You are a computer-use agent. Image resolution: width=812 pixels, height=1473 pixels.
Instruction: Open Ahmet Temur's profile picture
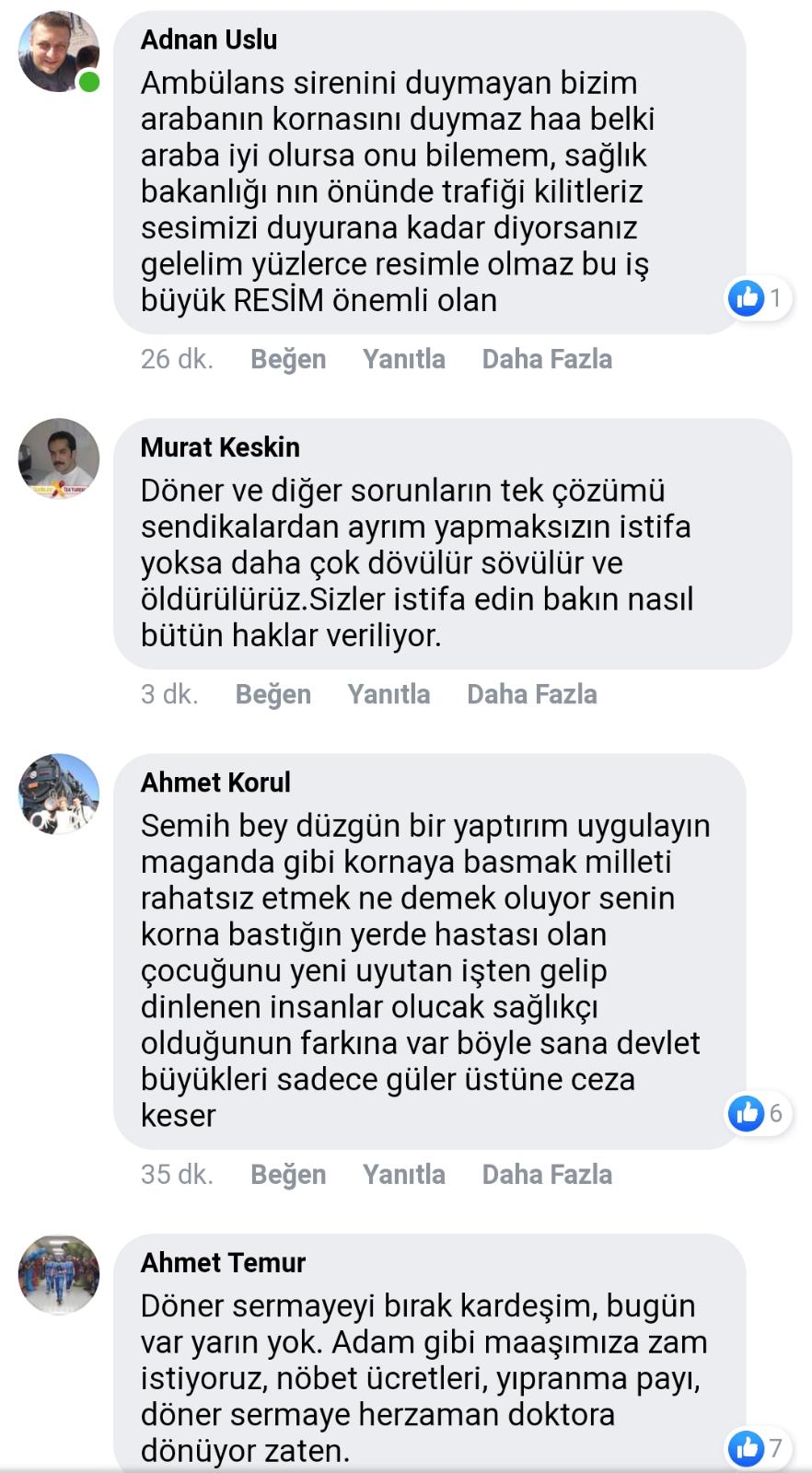59,1275
